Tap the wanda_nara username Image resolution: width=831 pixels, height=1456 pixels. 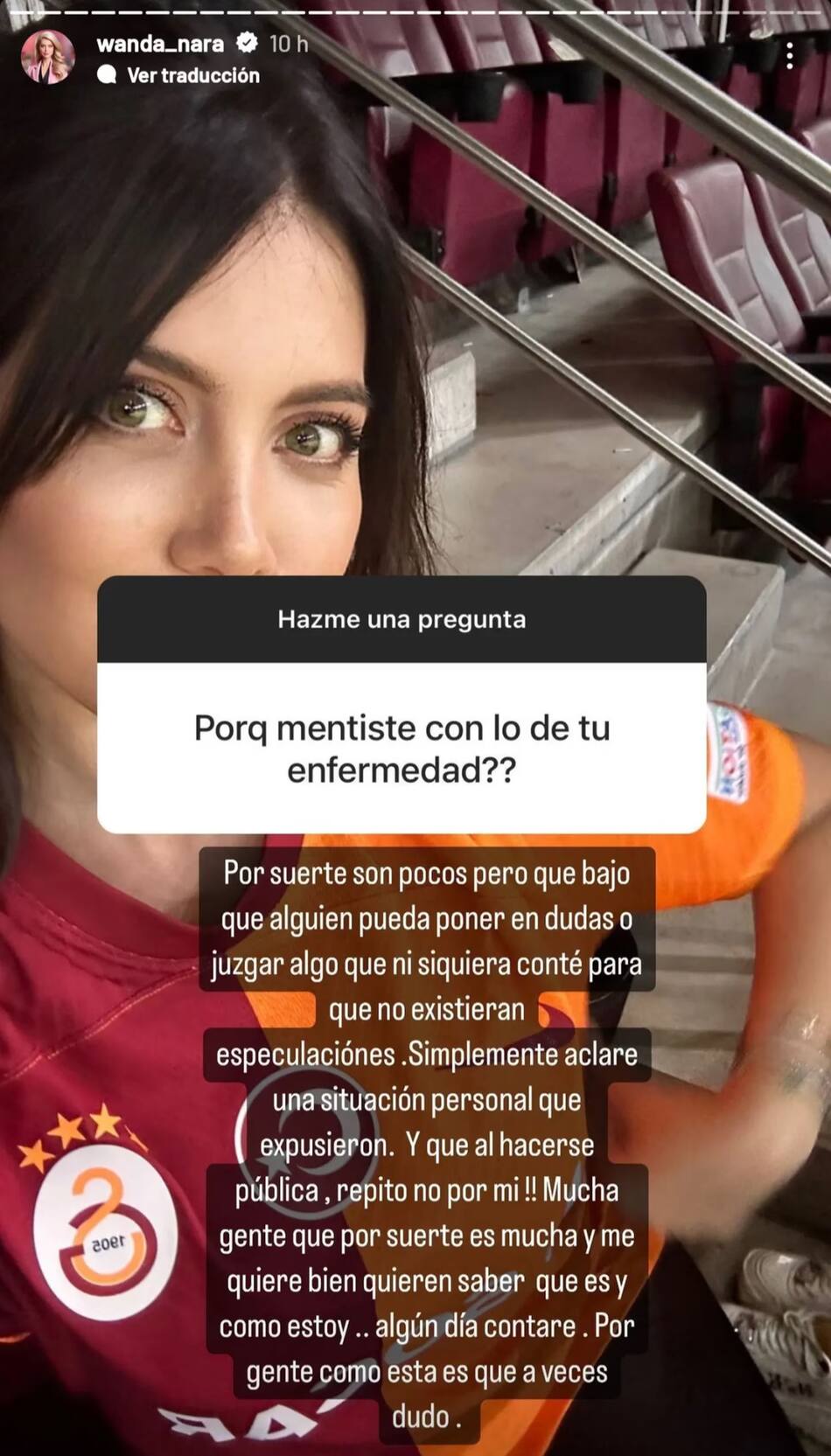pos(160,43)
